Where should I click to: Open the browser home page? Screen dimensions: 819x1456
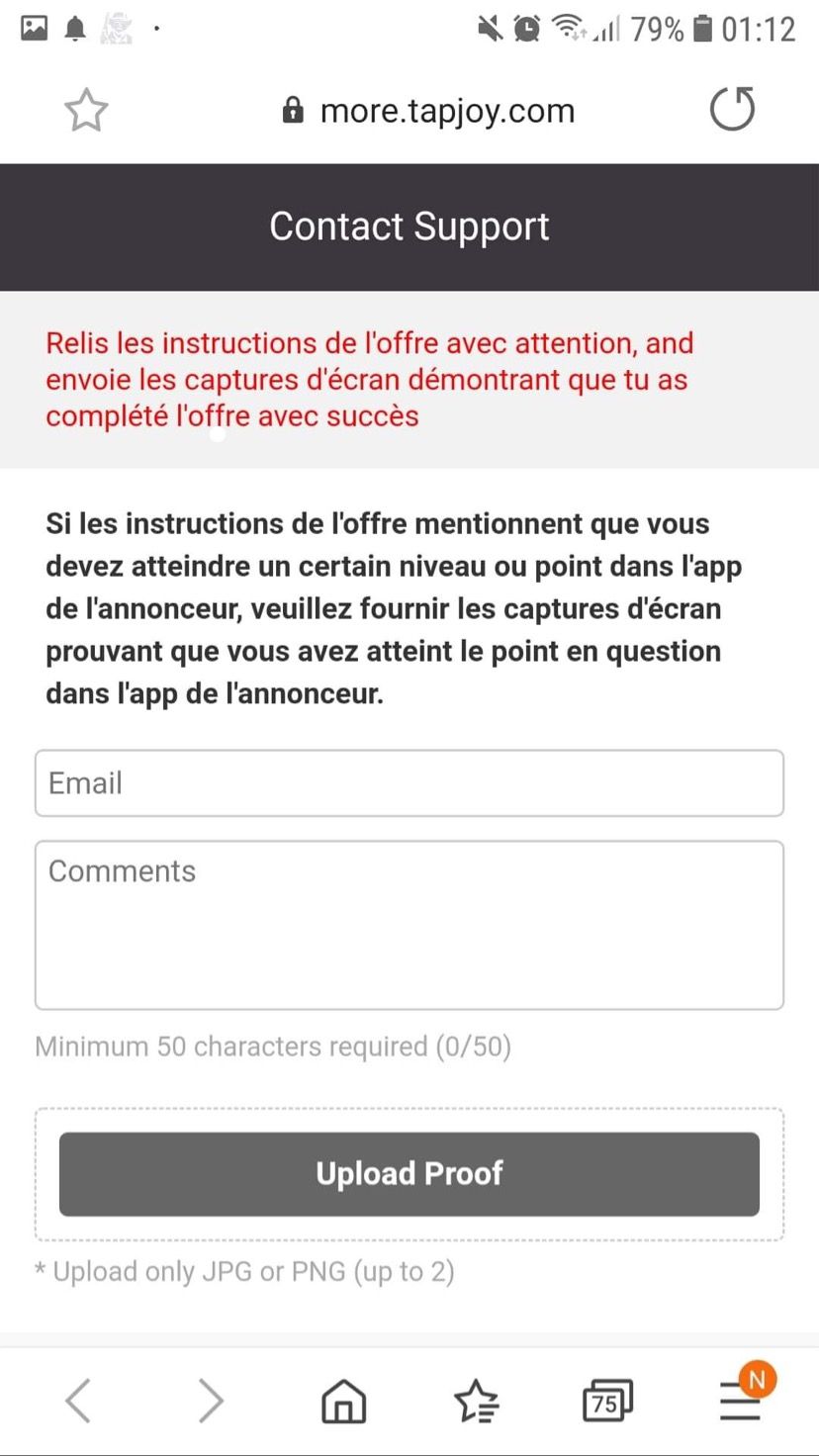click(x=343, y=1401)
